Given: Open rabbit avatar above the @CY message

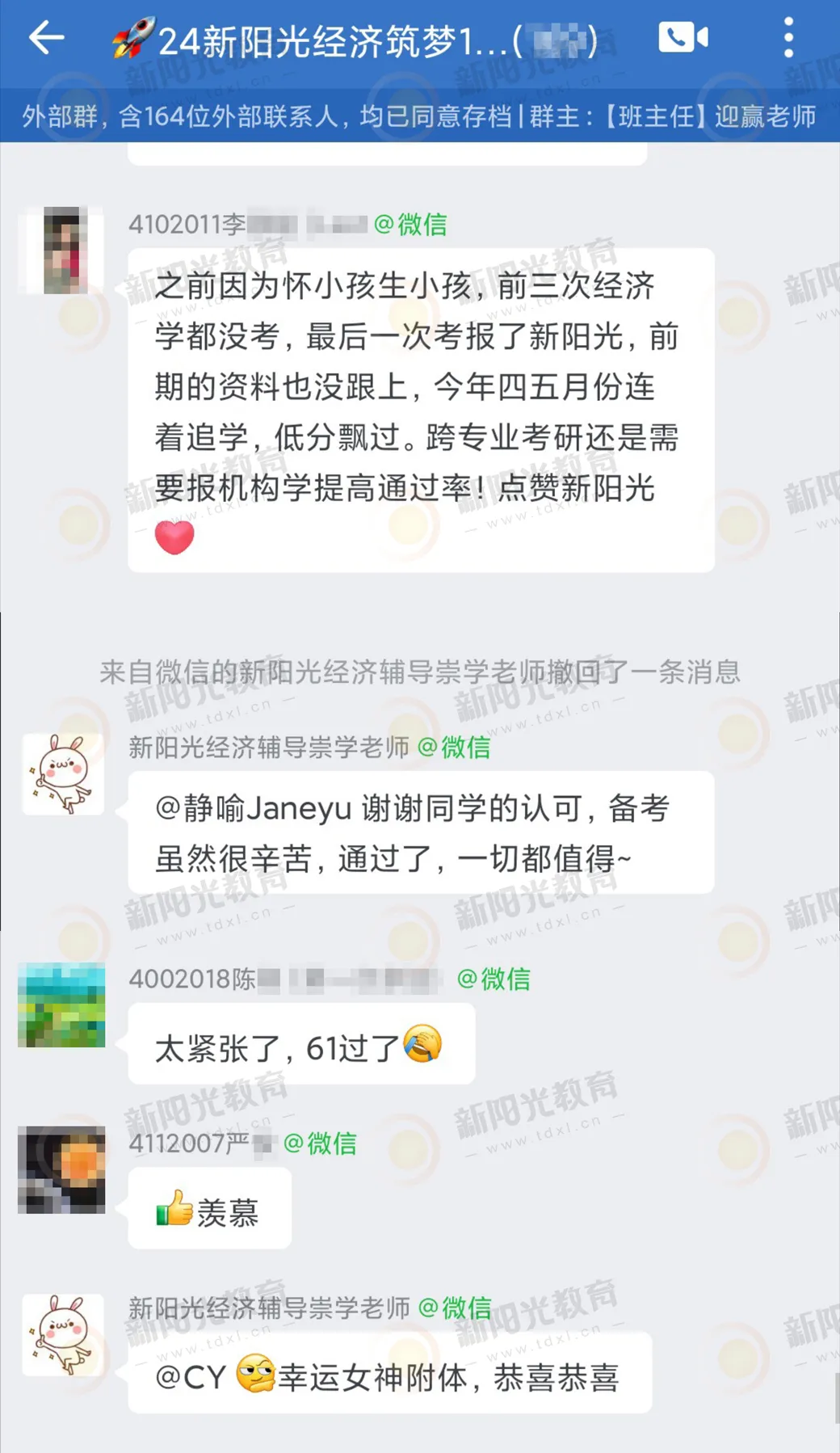Looking at the screenshot, I should pyautogui.click(x=62, y=1334).
